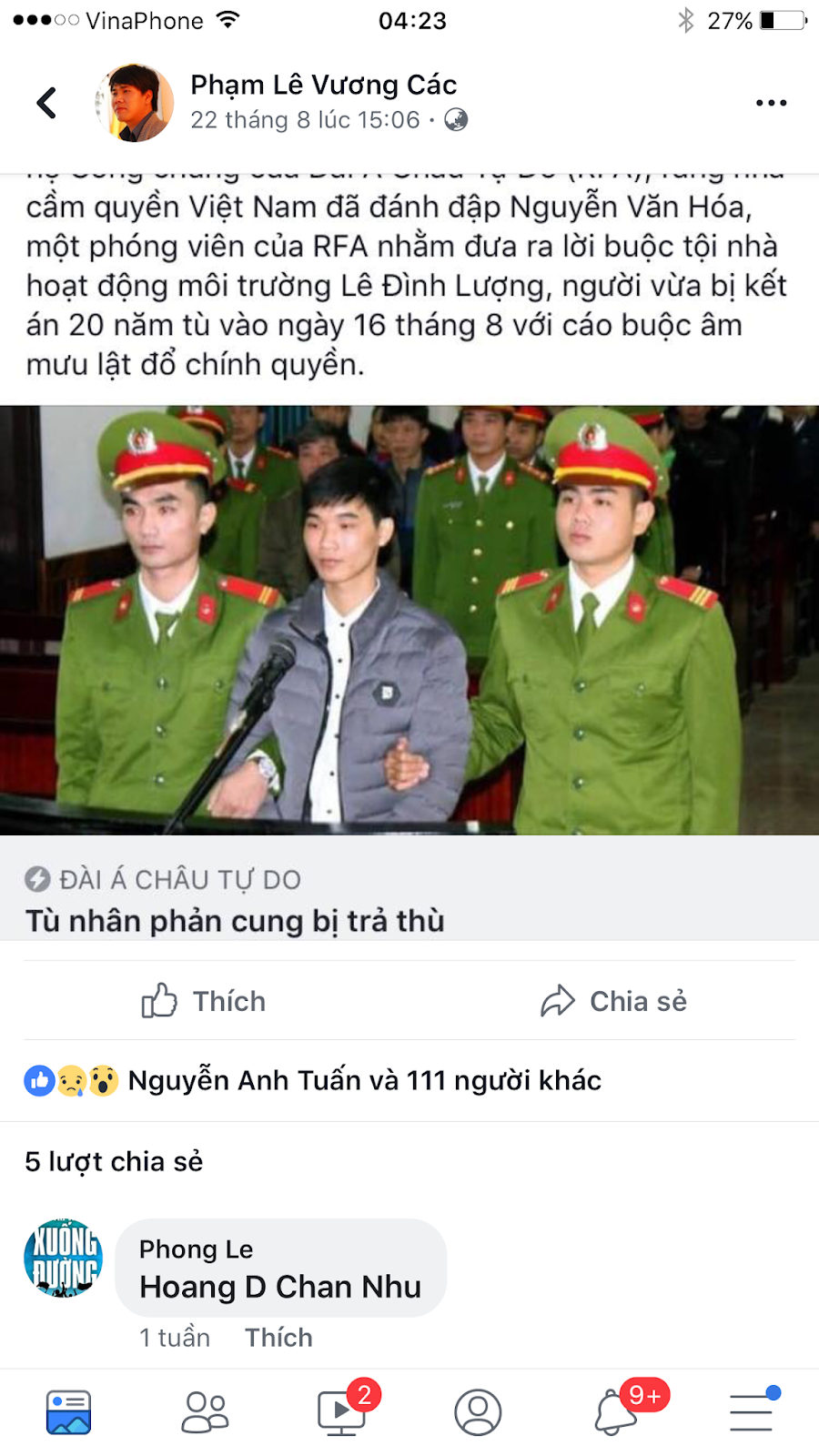This screenshot has height=1456, width=819.
Task: Share the post via Chia sẻ
Action: point(614,1001)
